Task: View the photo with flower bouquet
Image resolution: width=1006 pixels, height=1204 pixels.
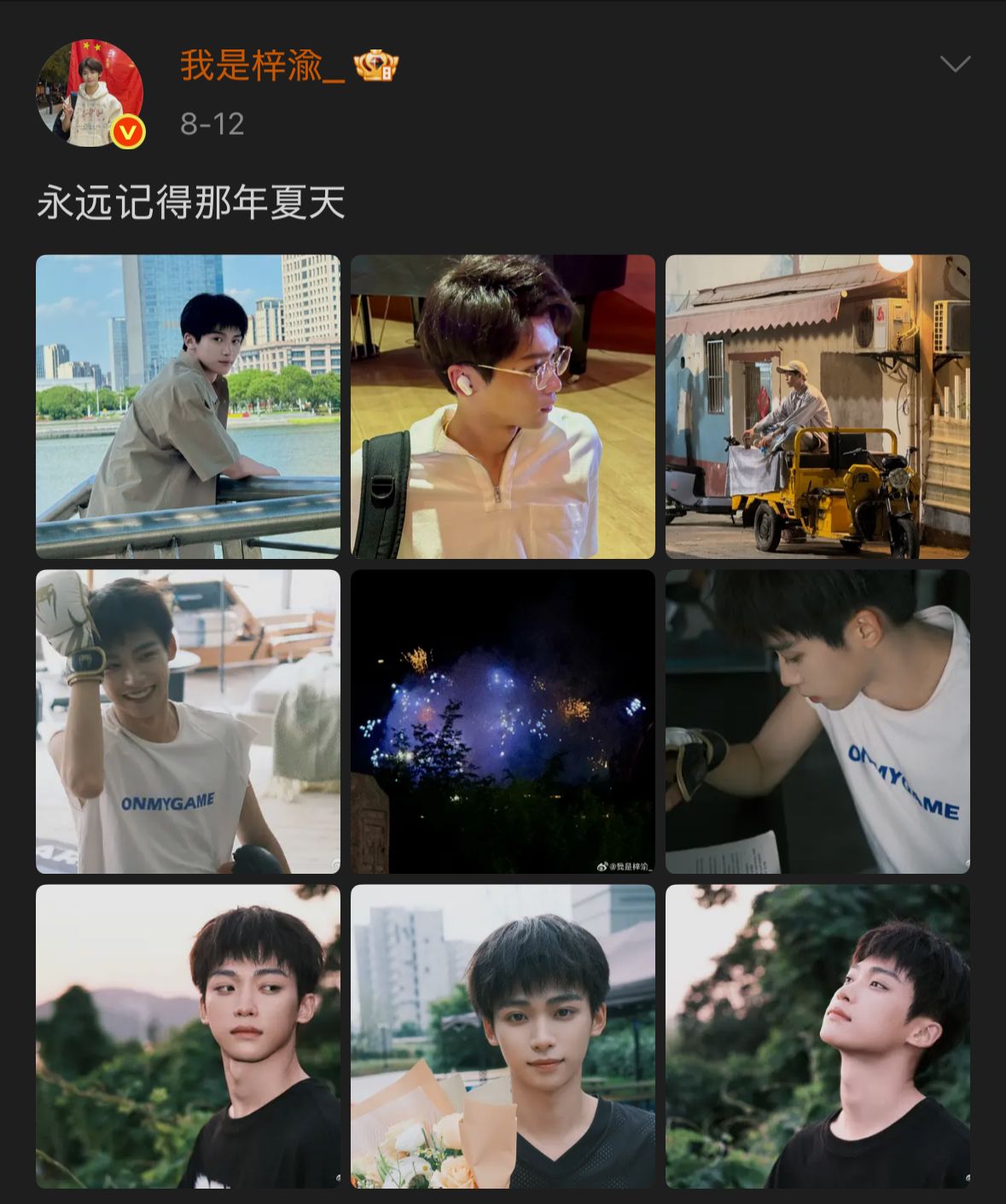Action: click(503, 1036)
